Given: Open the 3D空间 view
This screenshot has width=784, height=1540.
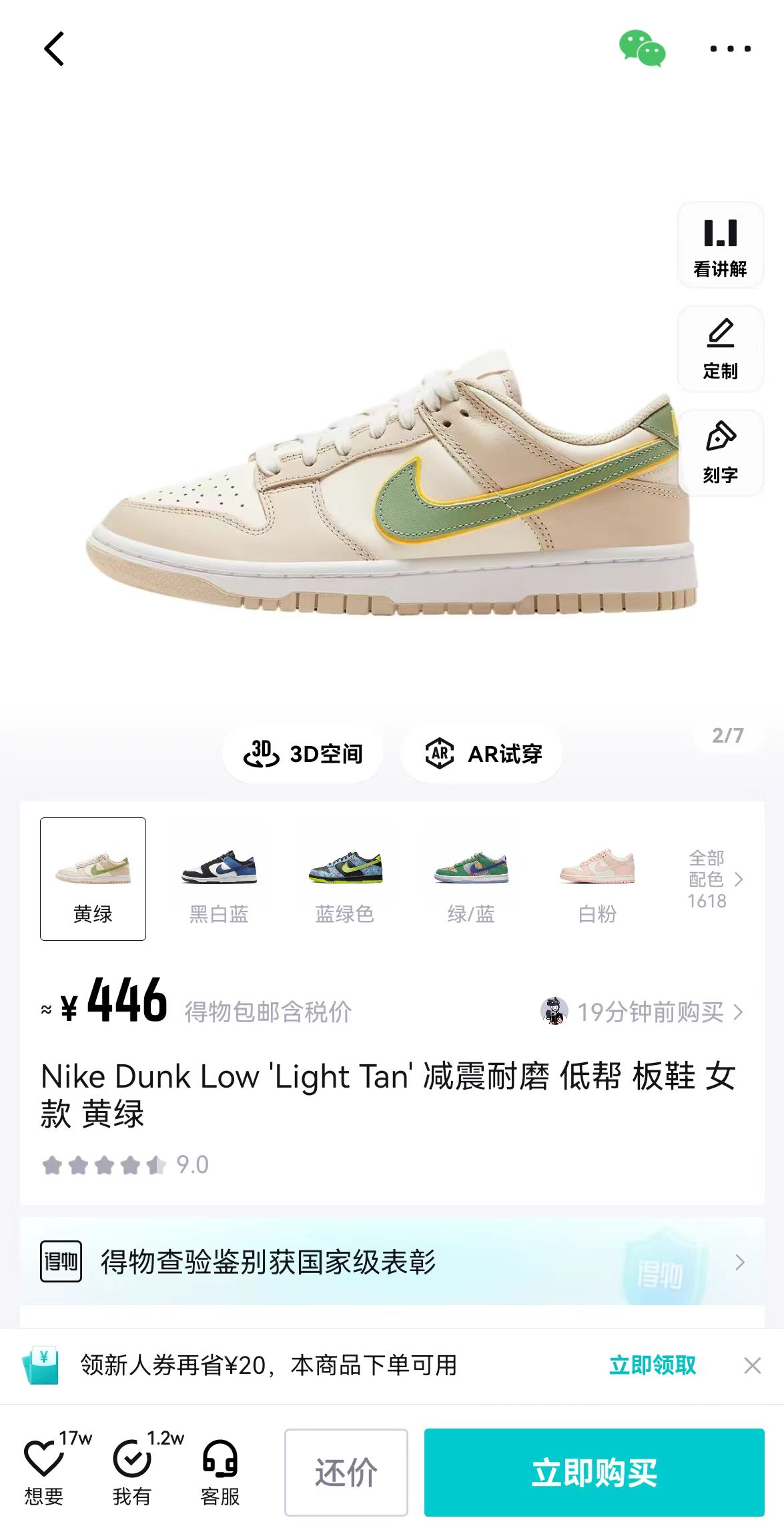Looking at the screenshot, I should [x=303, y=754].
